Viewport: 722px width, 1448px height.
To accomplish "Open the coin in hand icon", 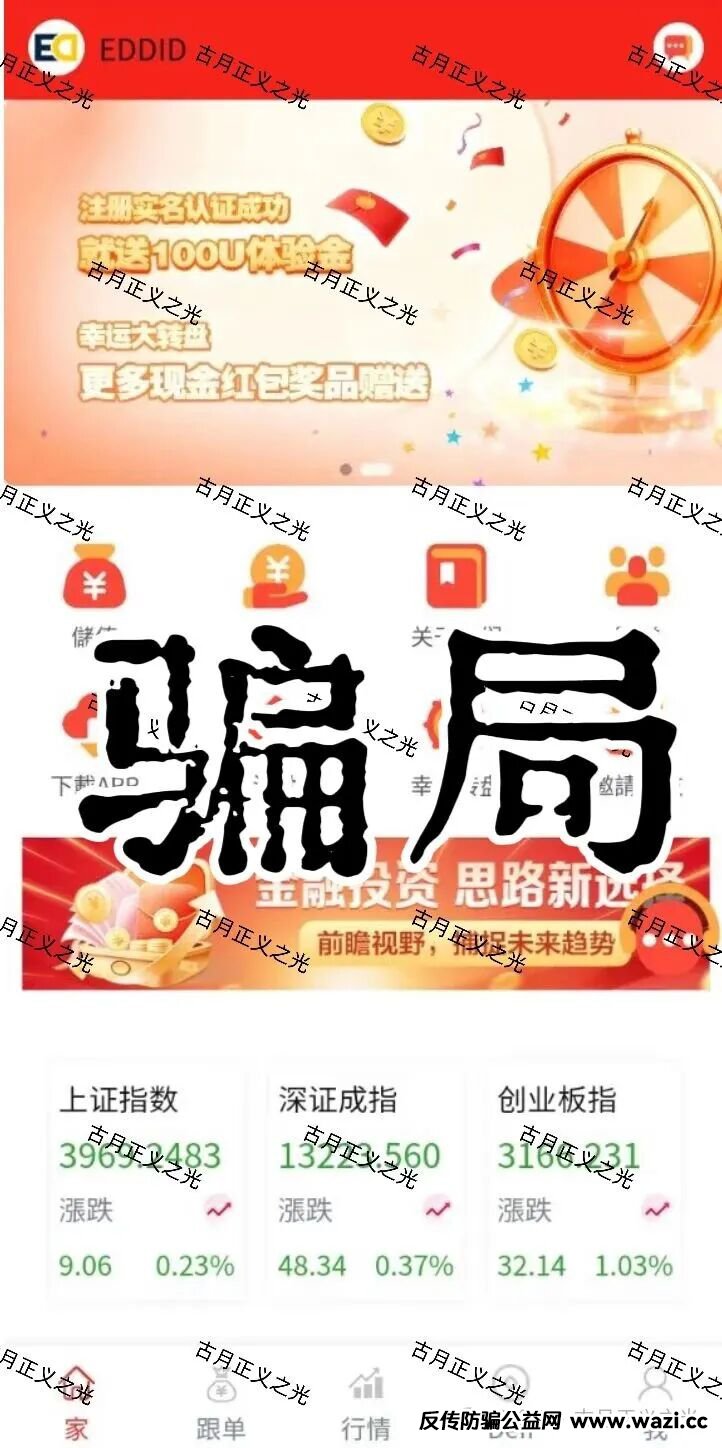I will pyautogui.click(x=275, y=578).
